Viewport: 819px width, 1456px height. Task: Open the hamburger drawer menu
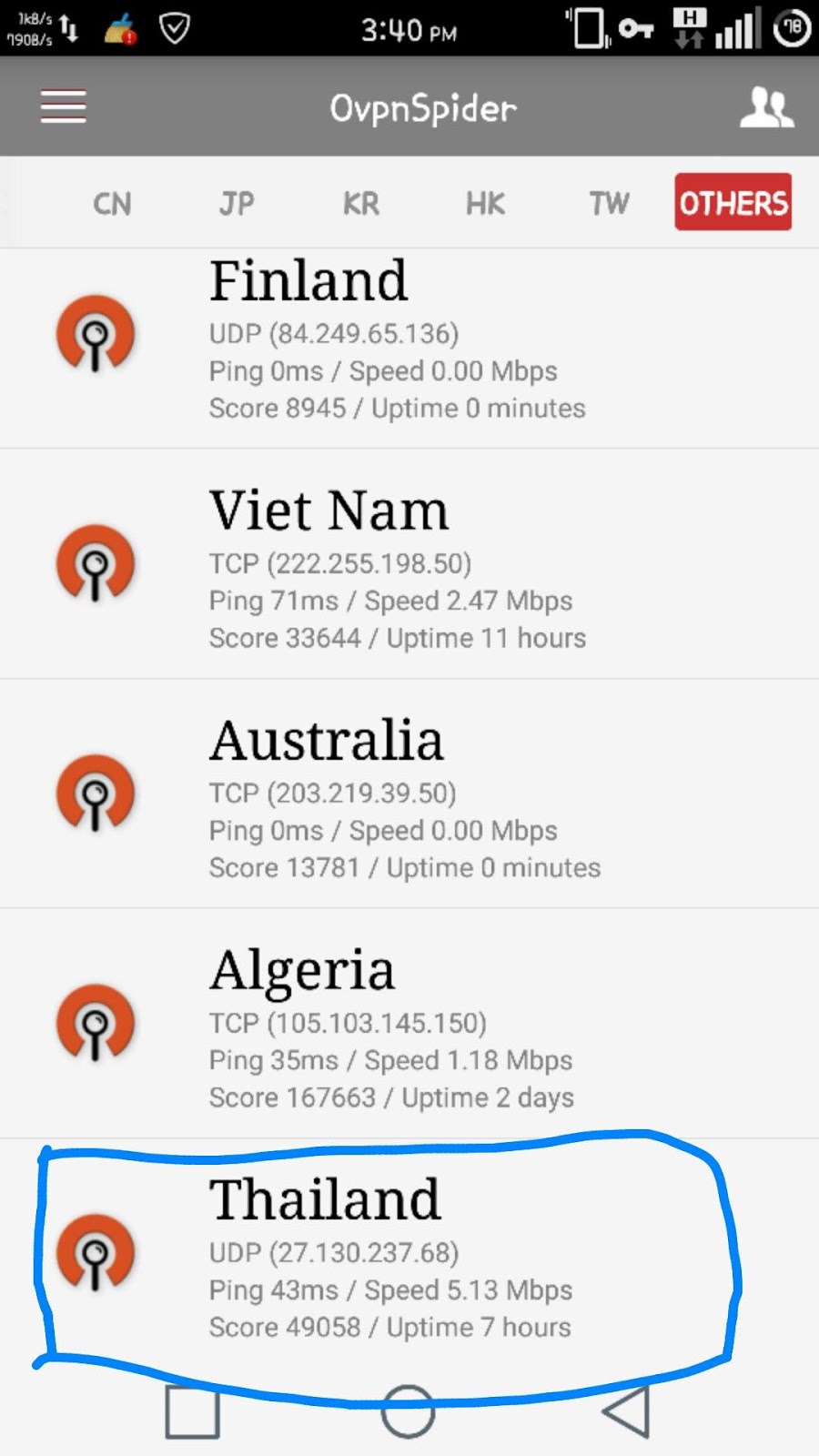tap(63, 107)
